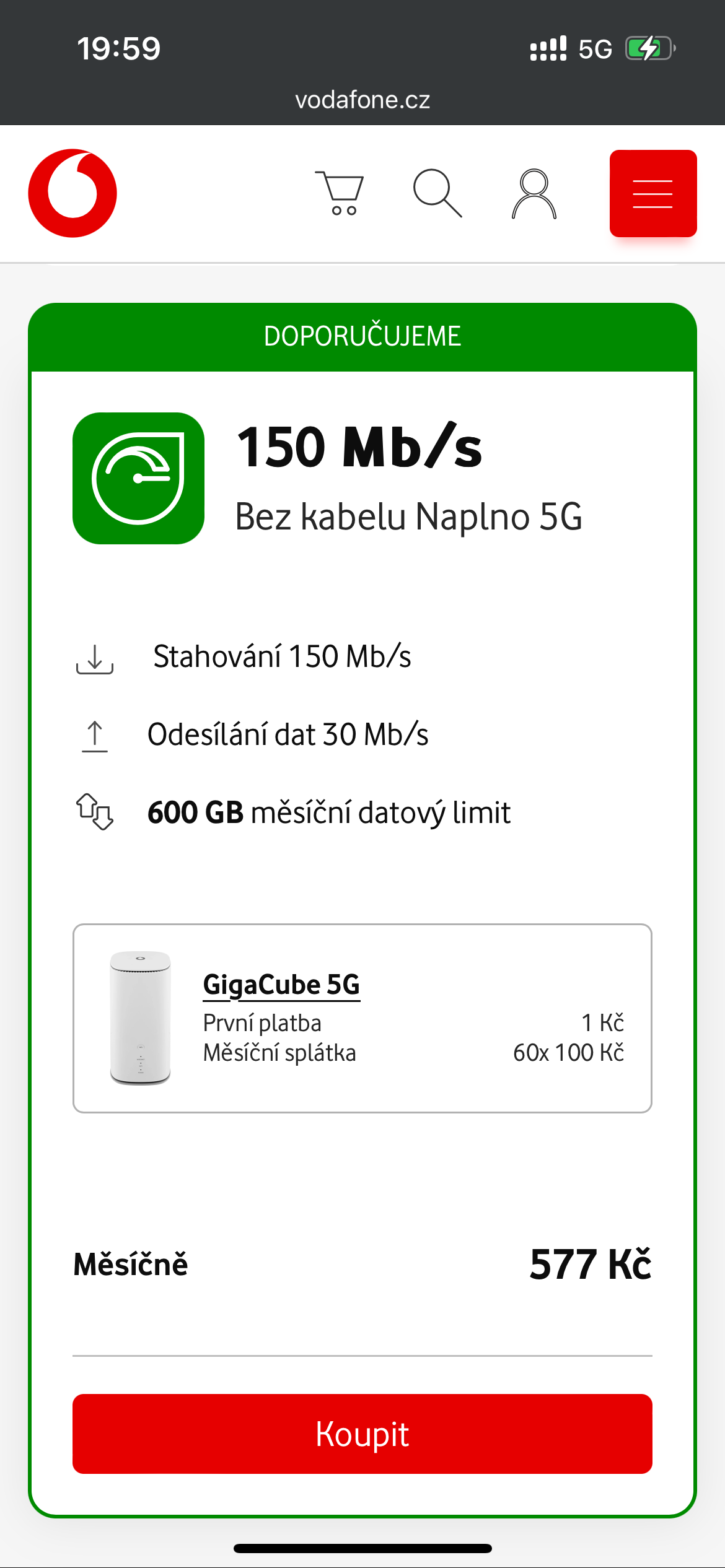The width and height of the screenshot is (725, 1568).
Task: Open the search magnifier
Action: click(437, 193)
